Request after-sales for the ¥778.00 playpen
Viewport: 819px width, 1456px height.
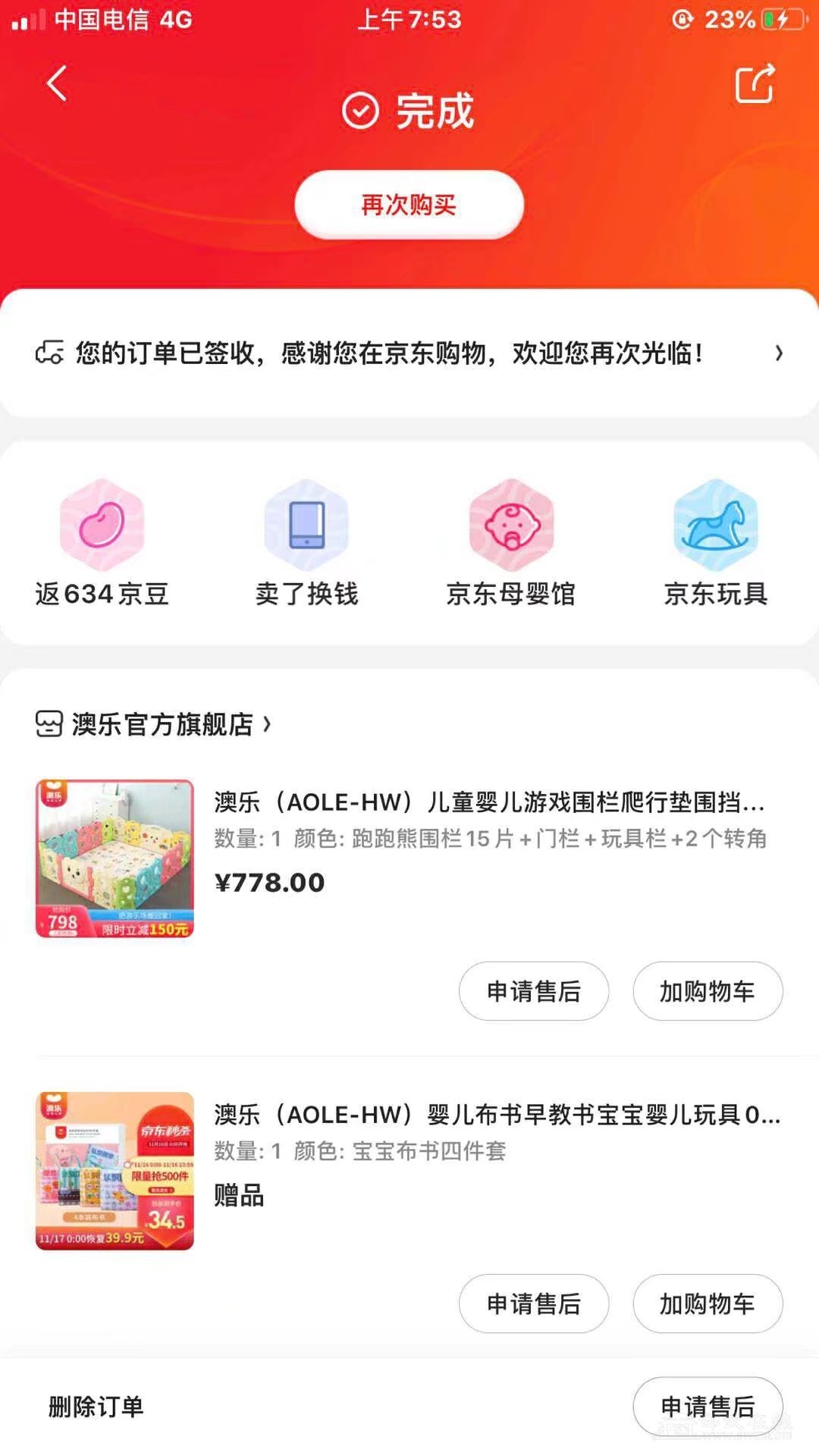533,991
